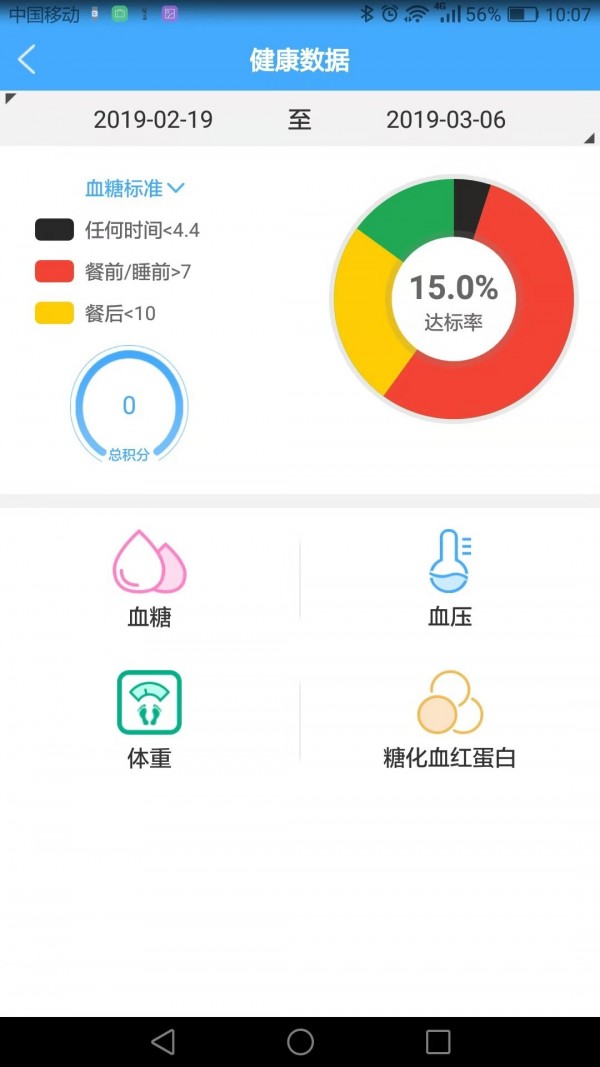600x1067 pixels.
Task: Open the 糖化血红蛋白 records
Action: click(450, 720)
